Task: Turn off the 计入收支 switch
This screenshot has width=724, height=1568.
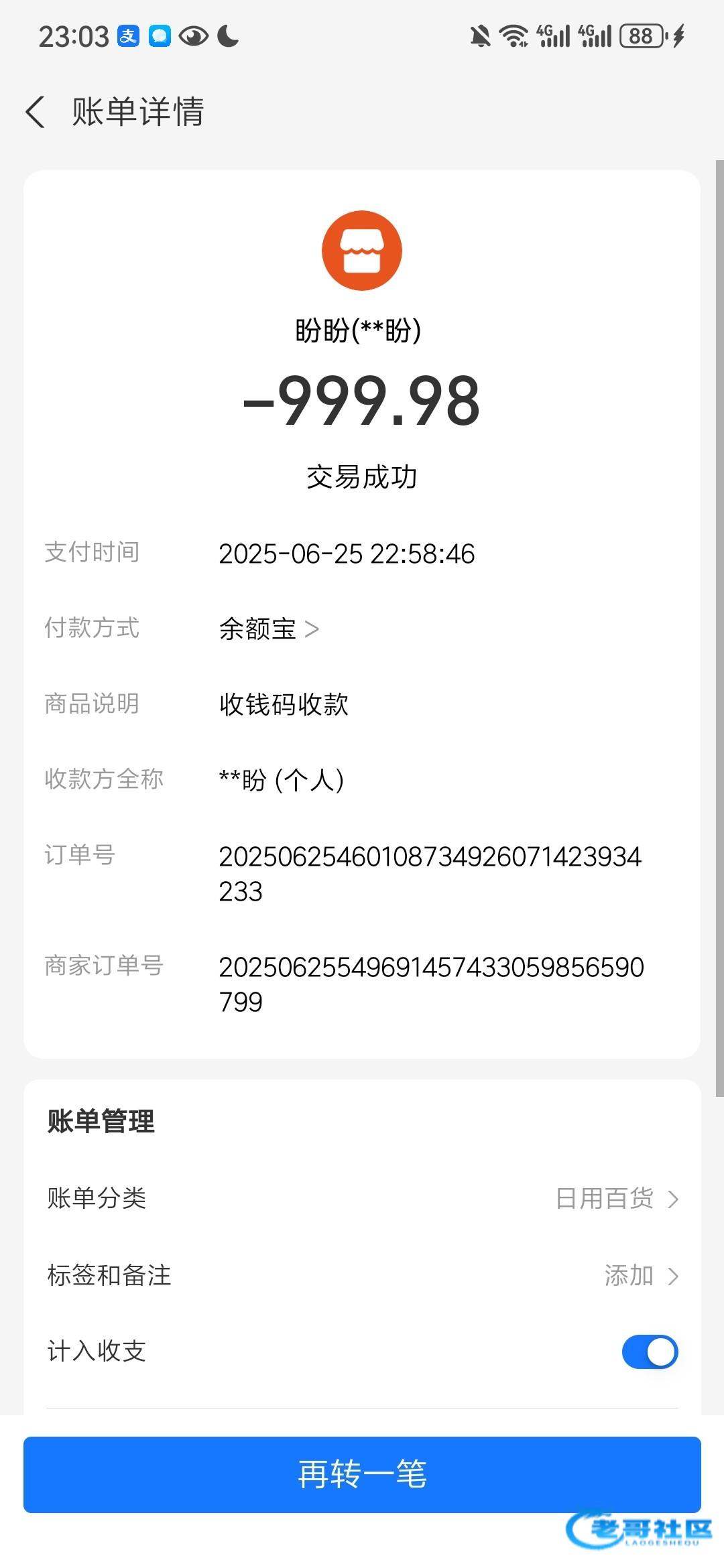Action: coord(650,1352)
